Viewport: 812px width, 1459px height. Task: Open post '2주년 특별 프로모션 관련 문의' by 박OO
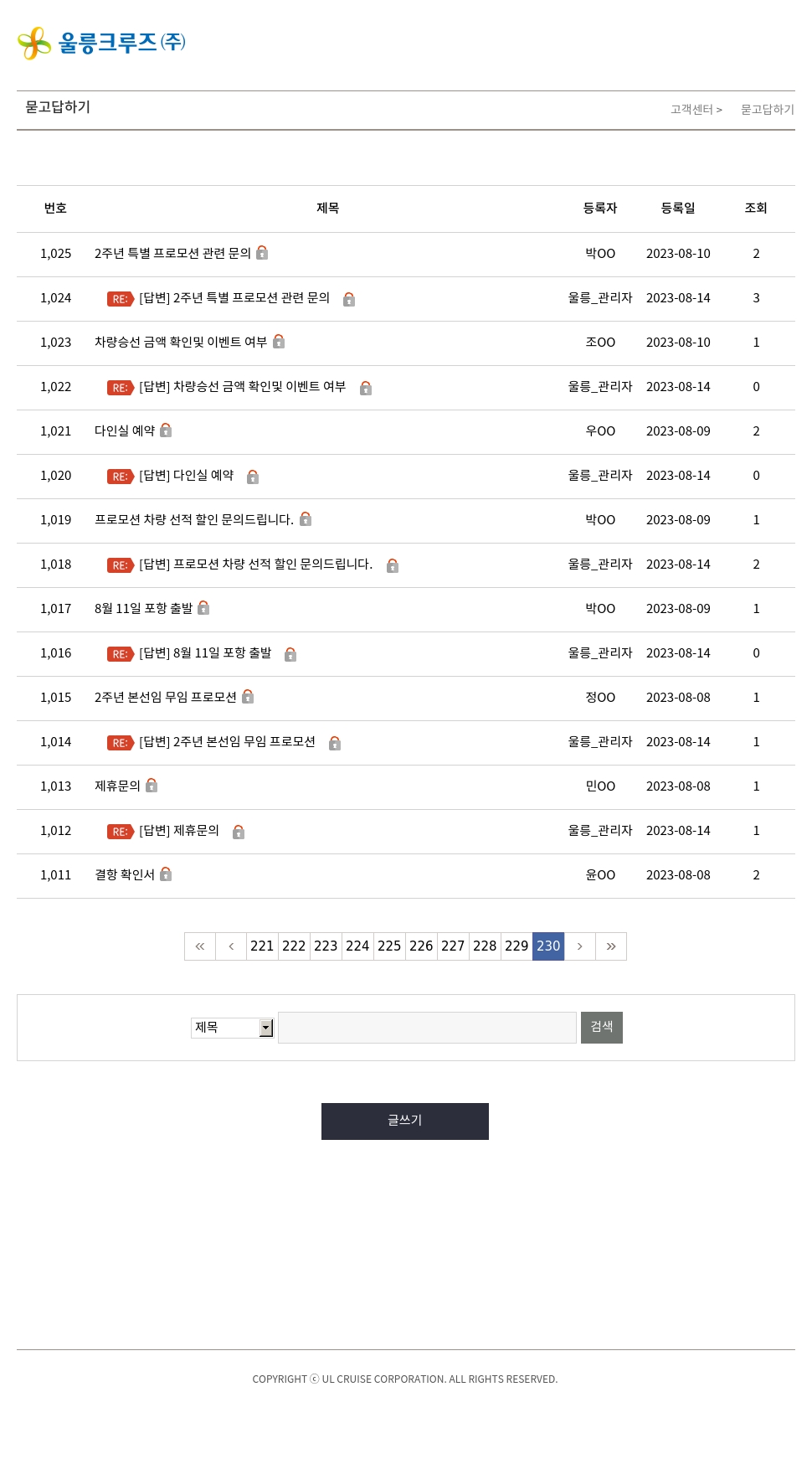(172, 253)
